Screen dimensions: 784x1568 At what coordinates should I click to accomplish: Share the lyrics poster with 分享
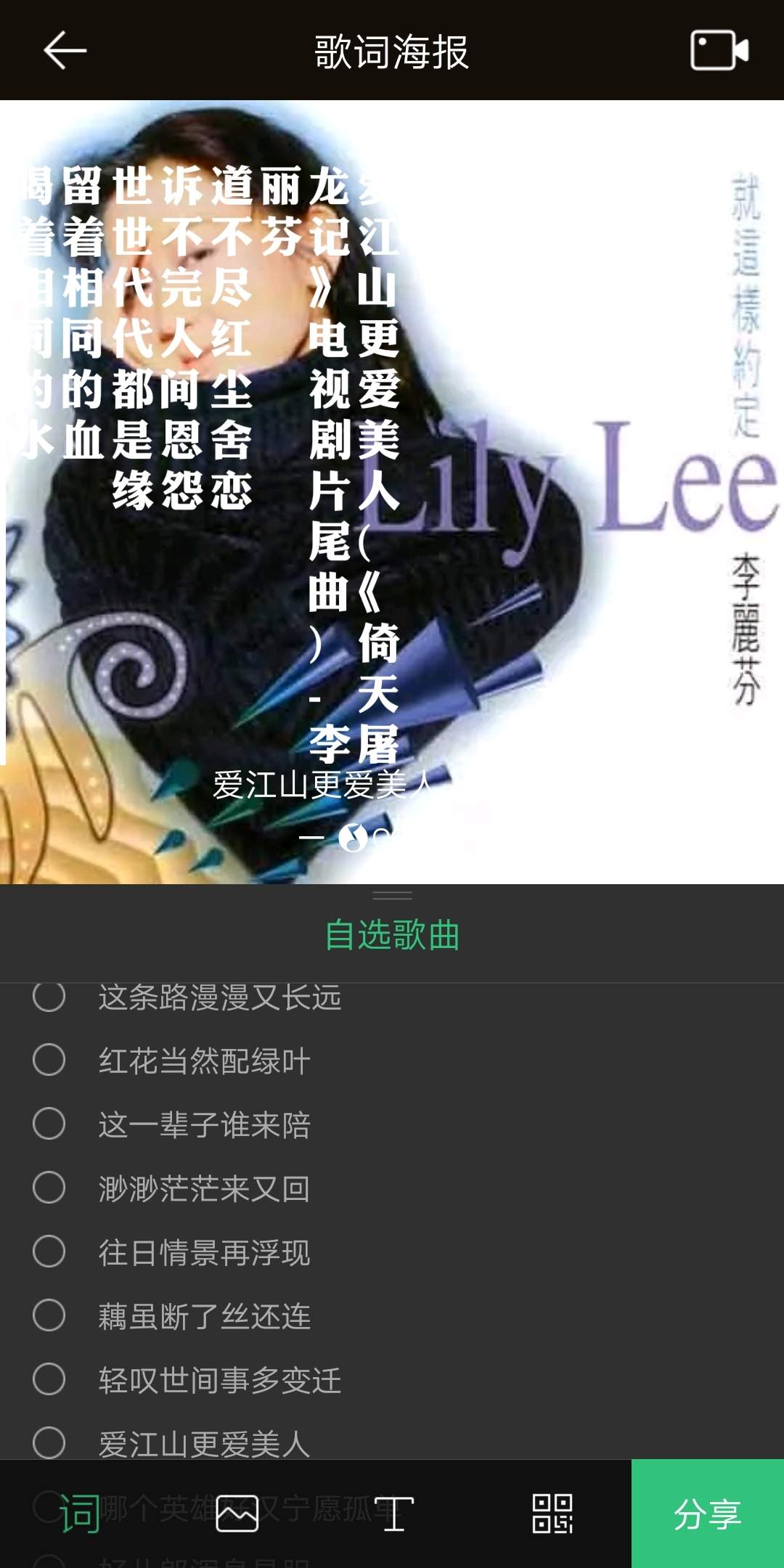[708, 1514]
